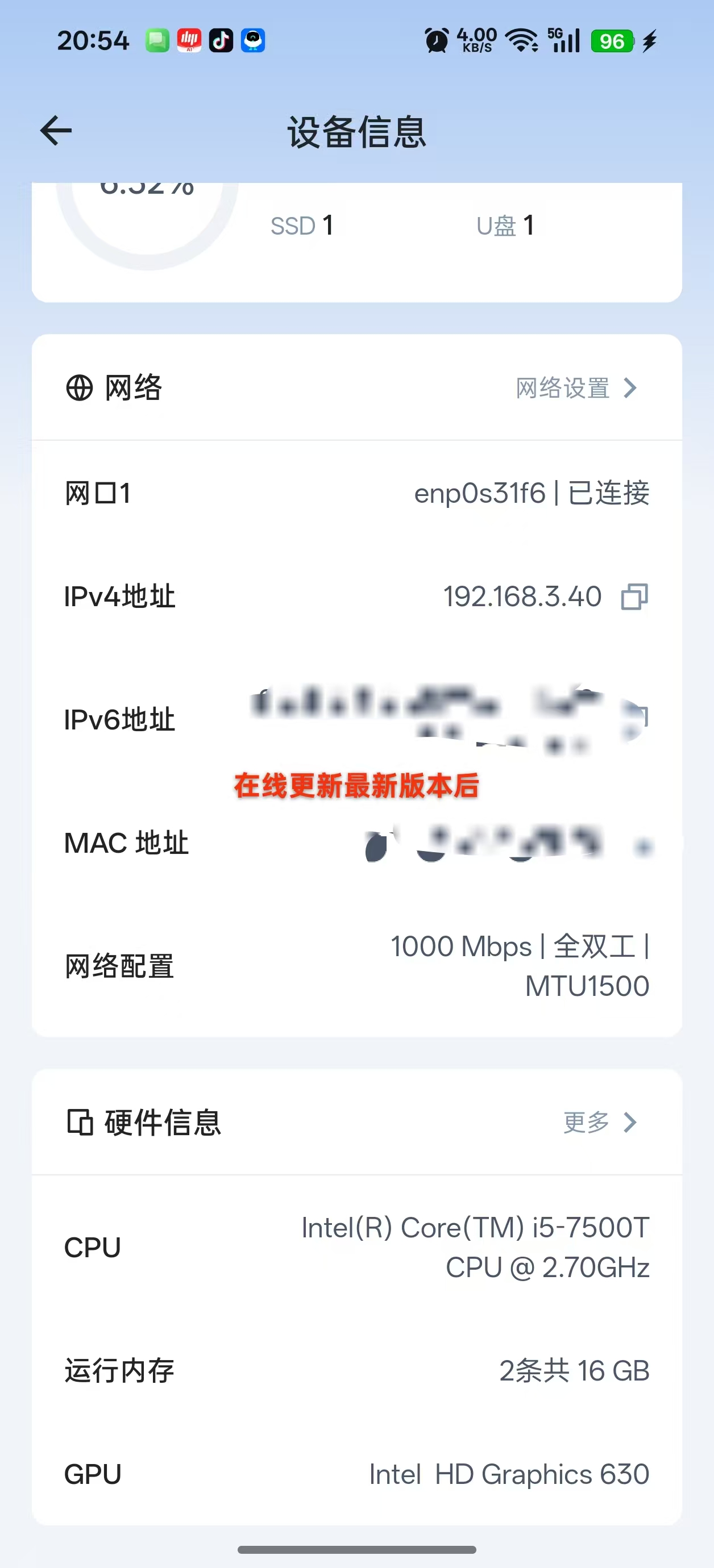This screenshot has width=714, height=1568.
Task: Tap the back arrow on 设备信息 page
Action: [x=56, y=130]
